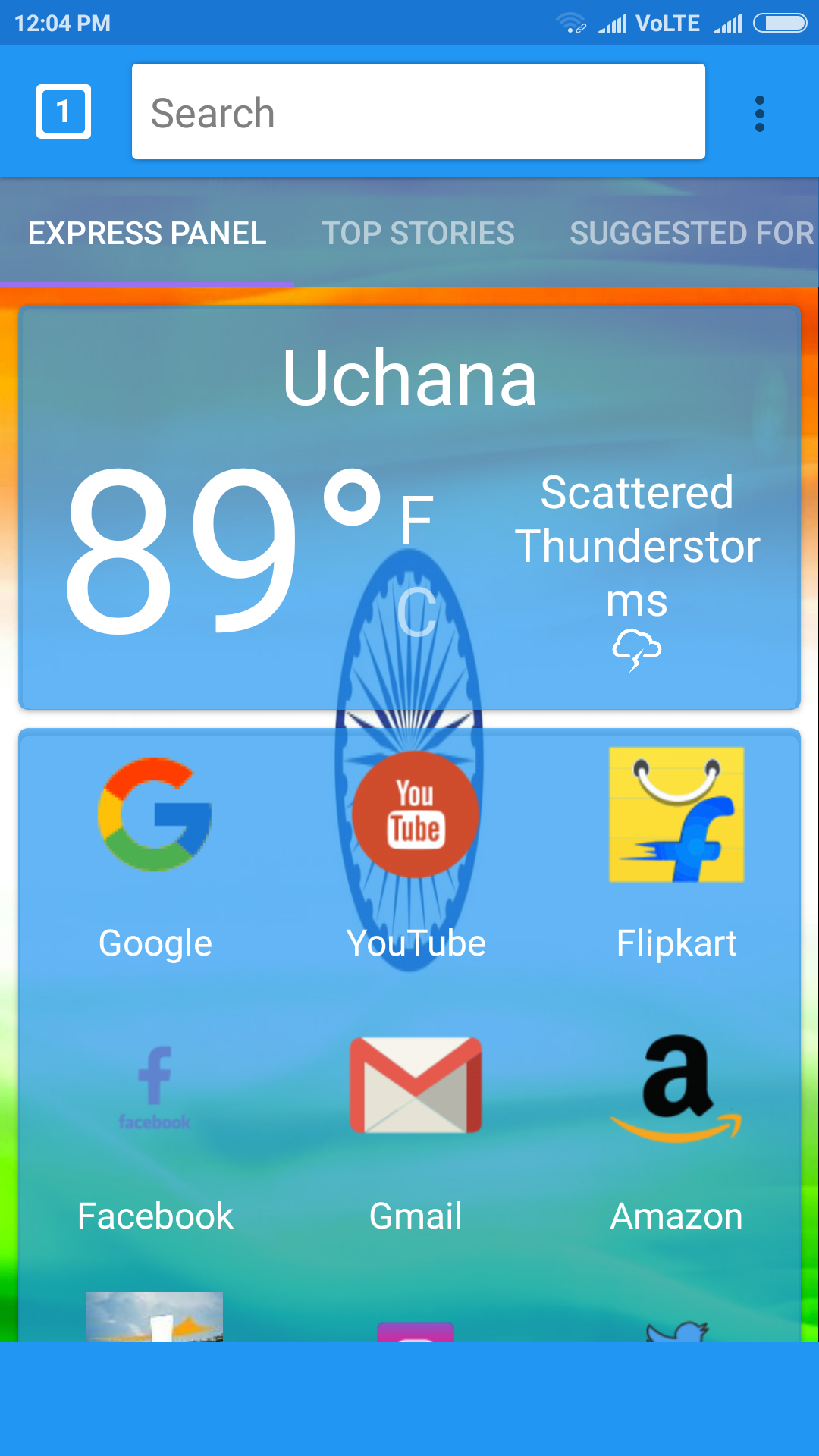Open the tab counter showing 1

(x=64, y=111)
